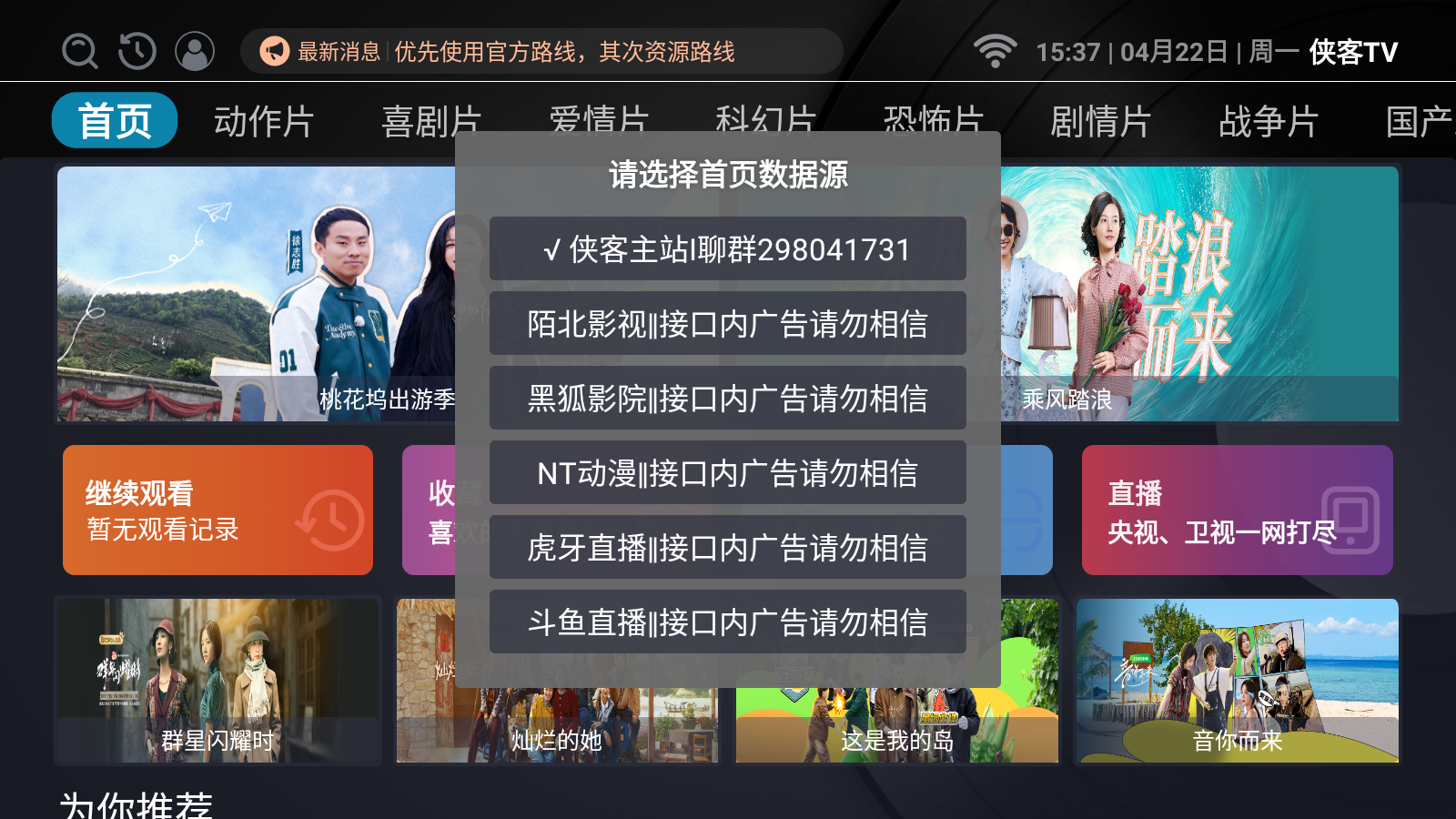This screenshot has height=819, width=1456.
Task: Switch to the 剧情片 tab
Action: (x=1101, y=121)
